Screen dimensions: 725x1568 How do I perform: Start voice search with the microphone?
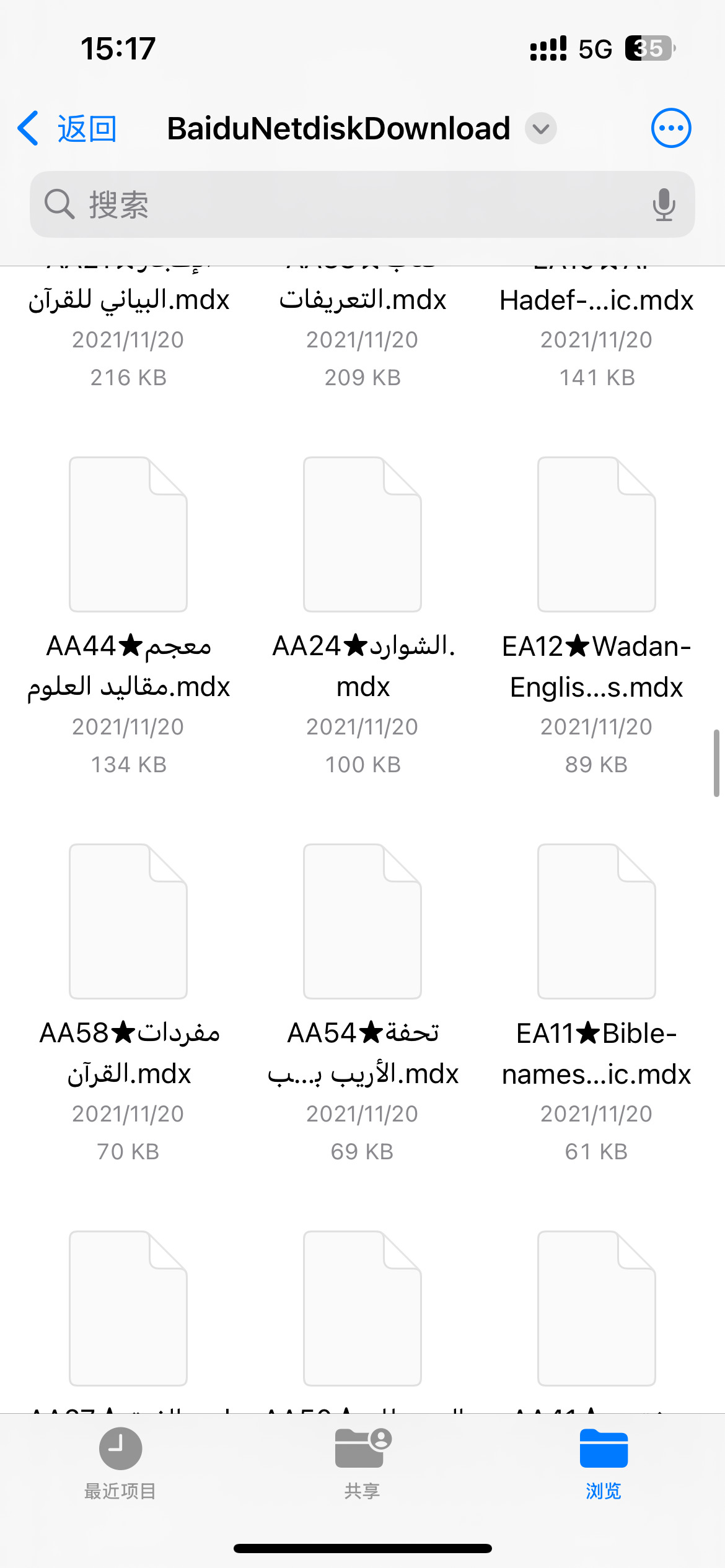[x=664, y=204]
